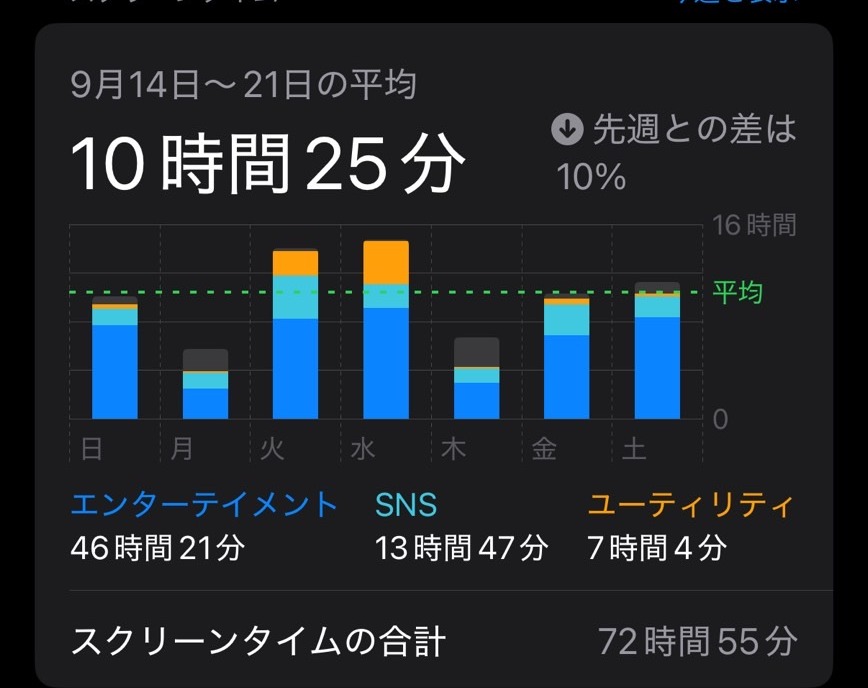868x688 pixels.
Task: Select the Monday (月) usage bar
Action: coord(205,386)
